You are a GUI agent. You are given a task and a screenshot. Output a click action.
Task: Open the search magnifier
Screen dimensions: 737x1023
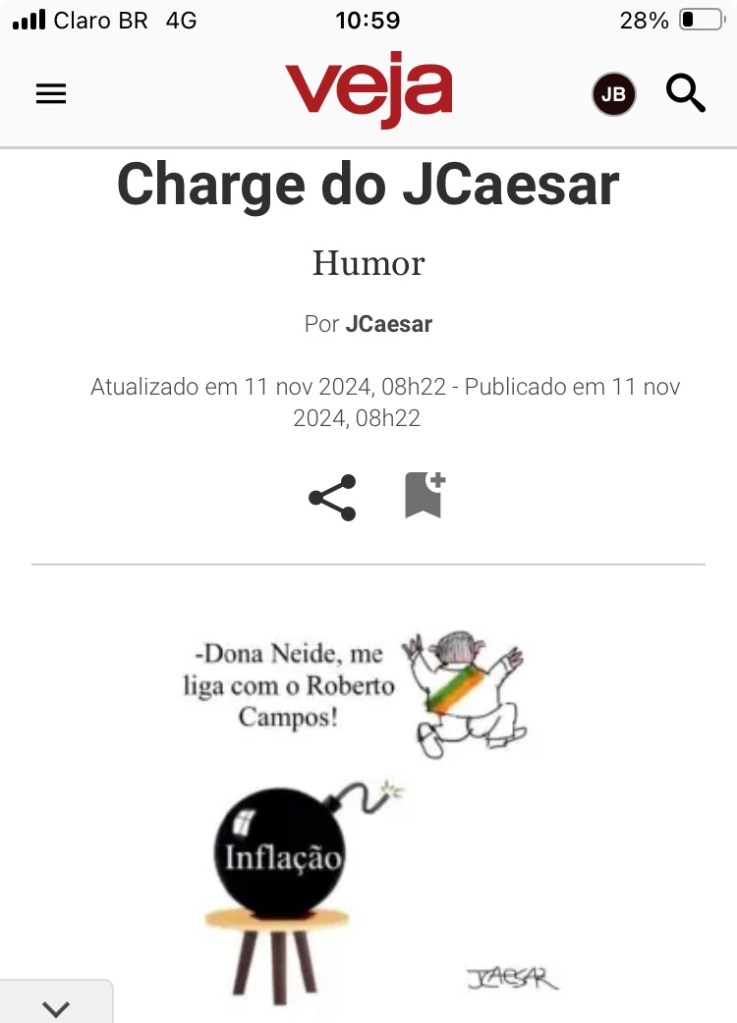[686, 94]
